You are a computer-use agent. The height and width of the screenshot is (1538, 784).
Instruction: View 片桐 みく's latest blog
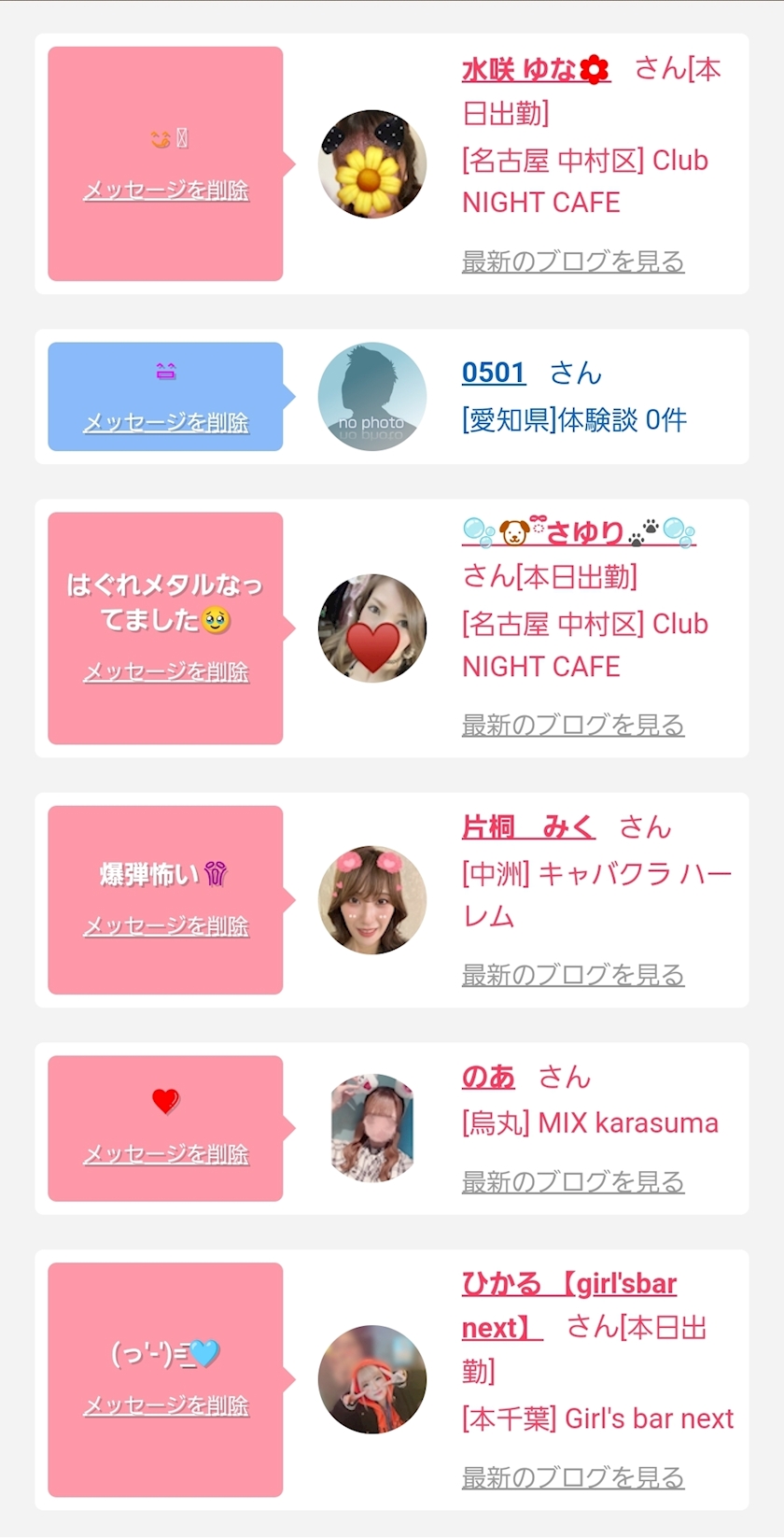click(x=572, y=975)
